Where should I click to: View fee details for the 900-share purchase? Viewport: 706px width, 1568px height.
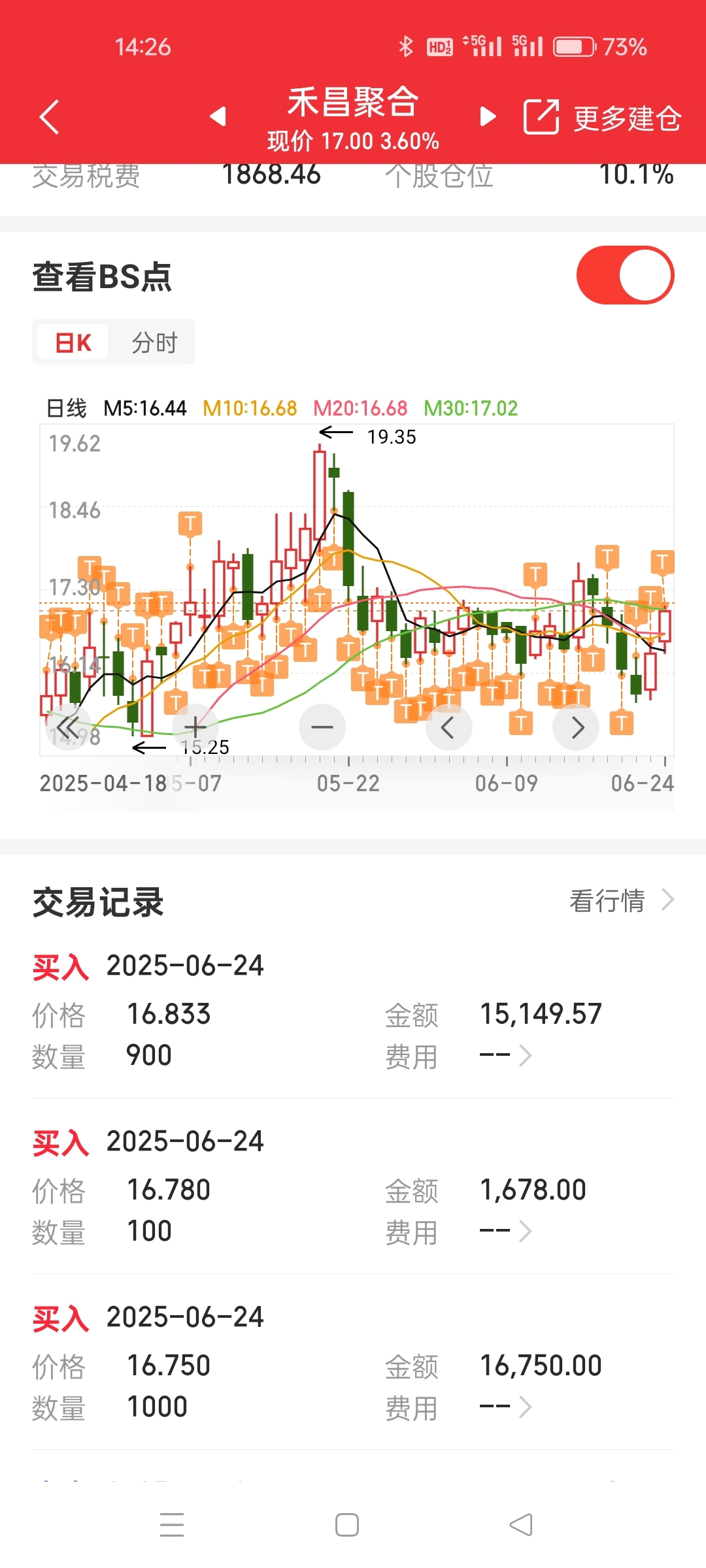click(x=506, y=1055)
